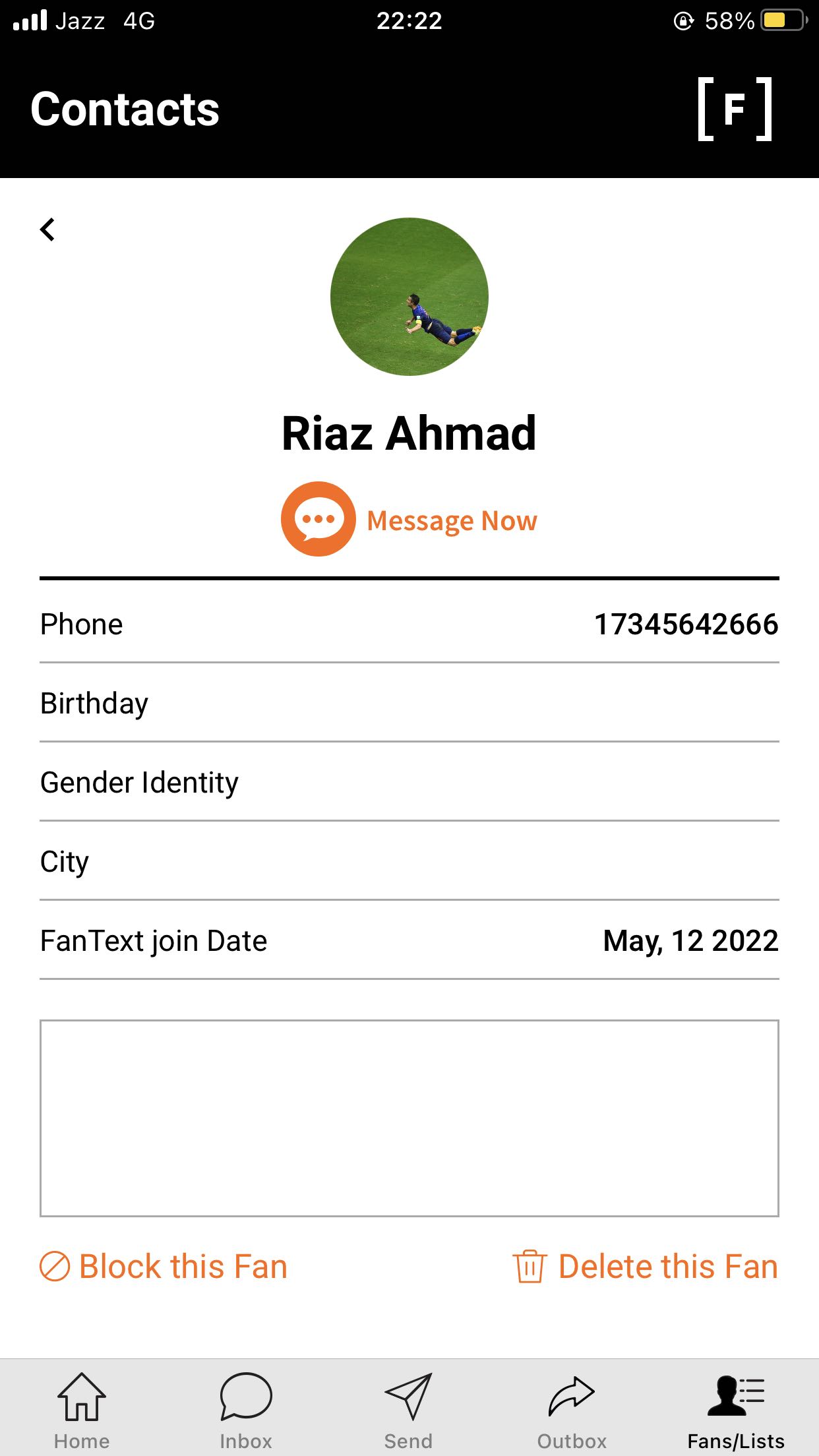The width and height of the screenshot is (819, 1456).
Task: Block this fan
Action: 164,1267
